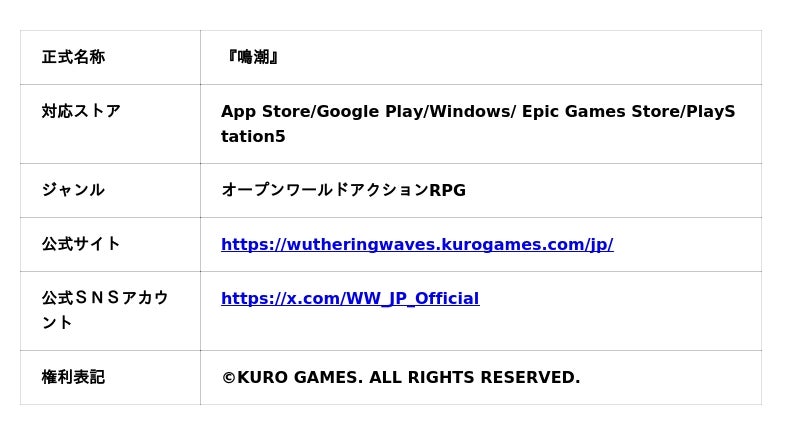Open the wutheringwaves.kurogames.com official site link
800x435 pixels.
click(417, 245)
